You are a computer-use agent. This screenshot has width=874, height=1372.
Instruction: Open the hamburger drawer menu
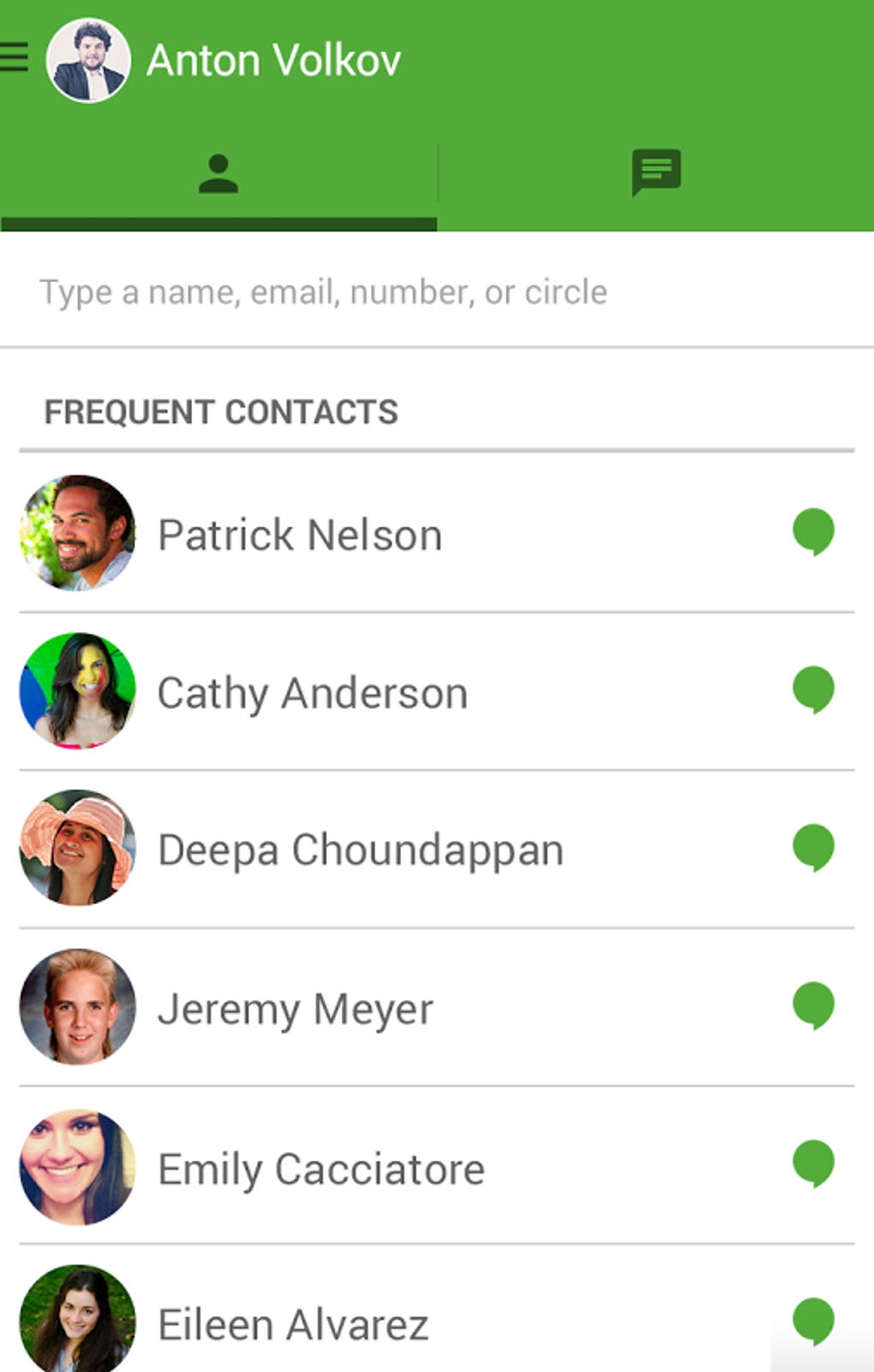pos(14,58)
